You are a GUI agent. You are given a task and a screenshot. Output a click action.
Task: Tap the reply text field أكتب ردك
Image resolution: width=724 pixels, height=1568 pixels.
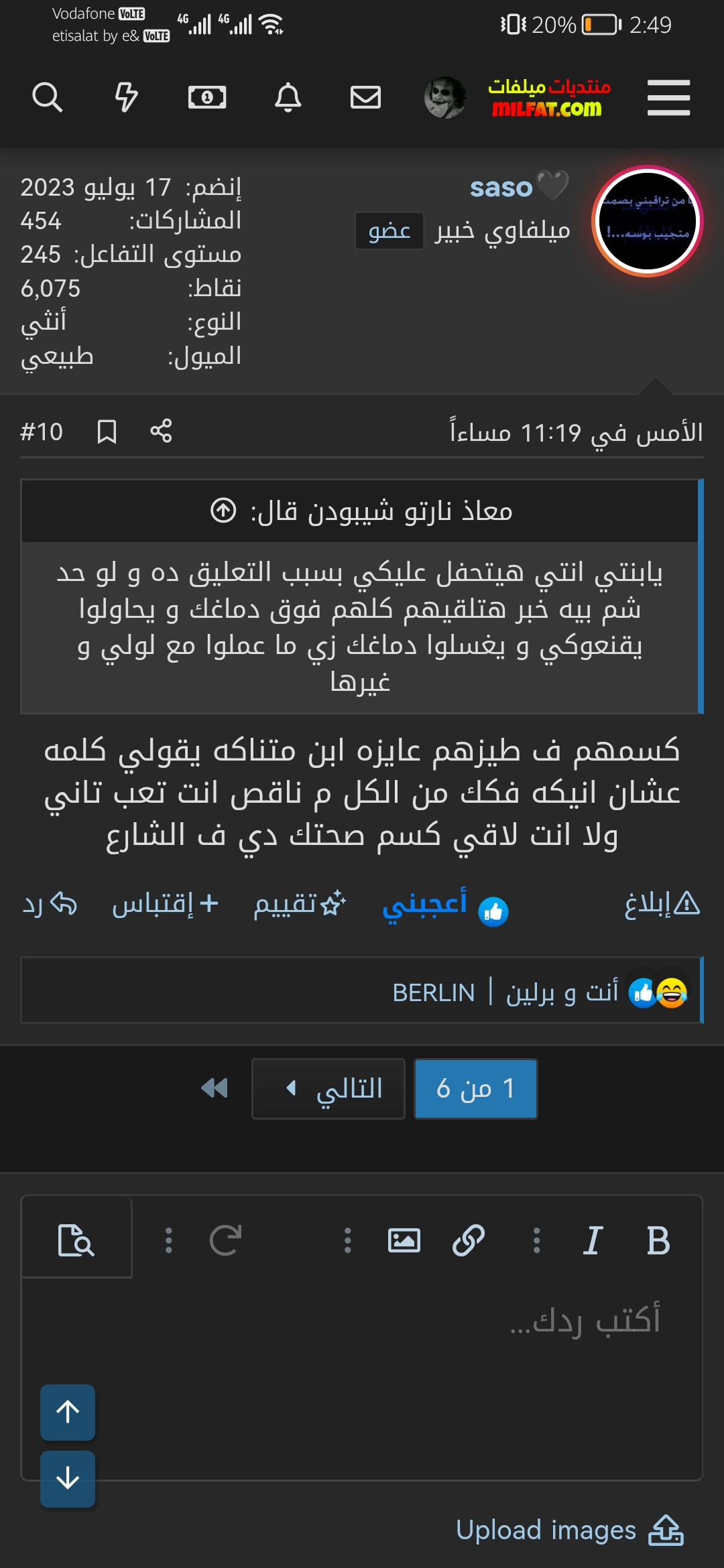coord(362,1377)
